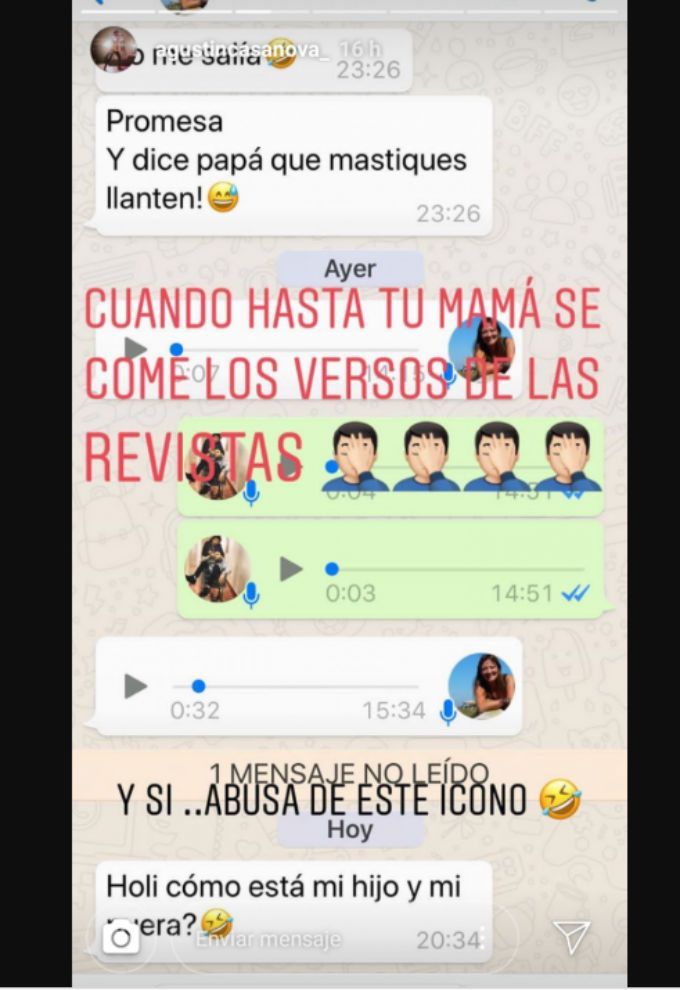Screen dimensions: 680x990
Task: Share story with the paper plane icon
Action: pos(571,936)
